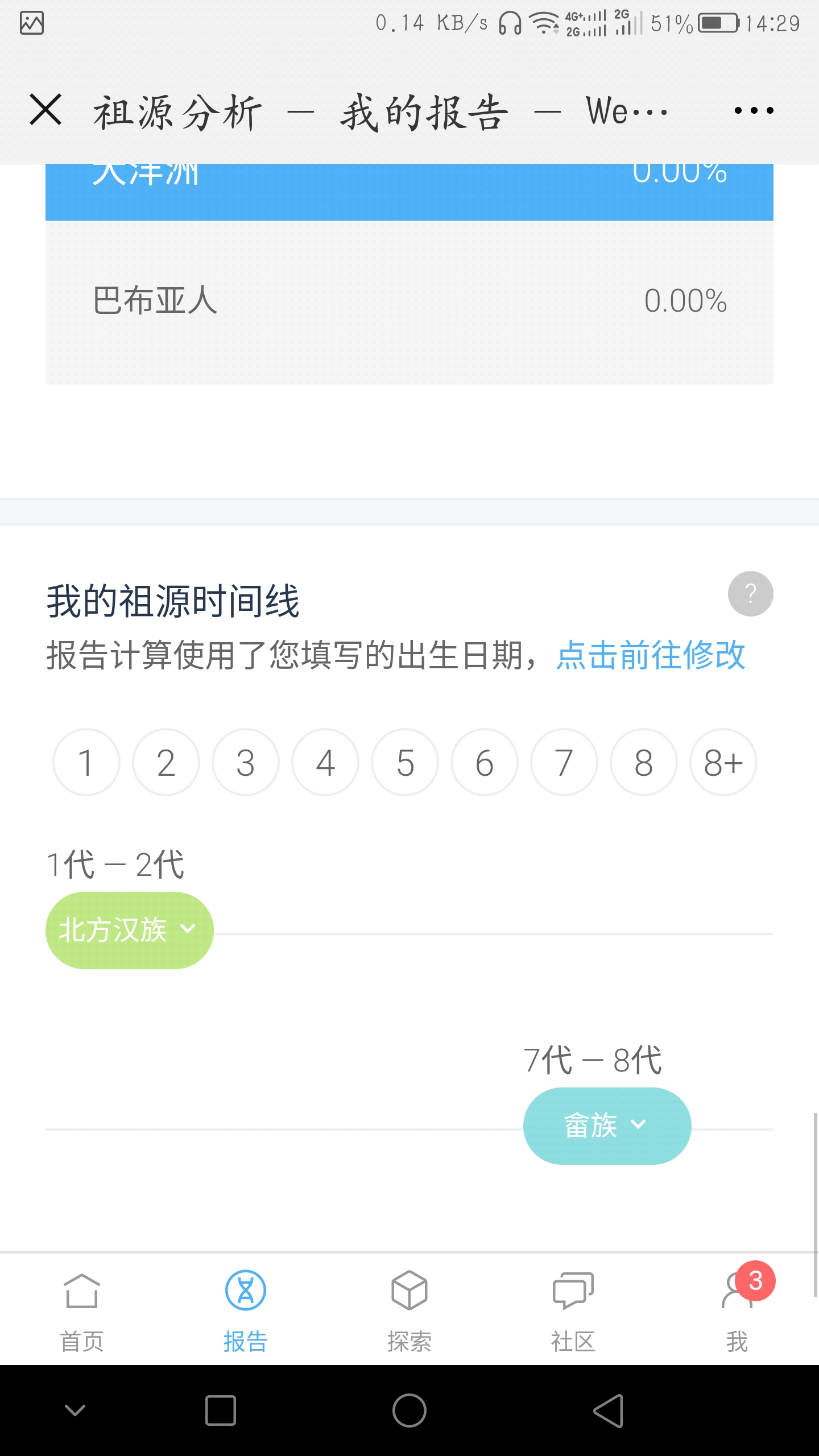819x1456 pixels.
Task: Open the three-dot overflow menu
Action: (x=754, y=110)
